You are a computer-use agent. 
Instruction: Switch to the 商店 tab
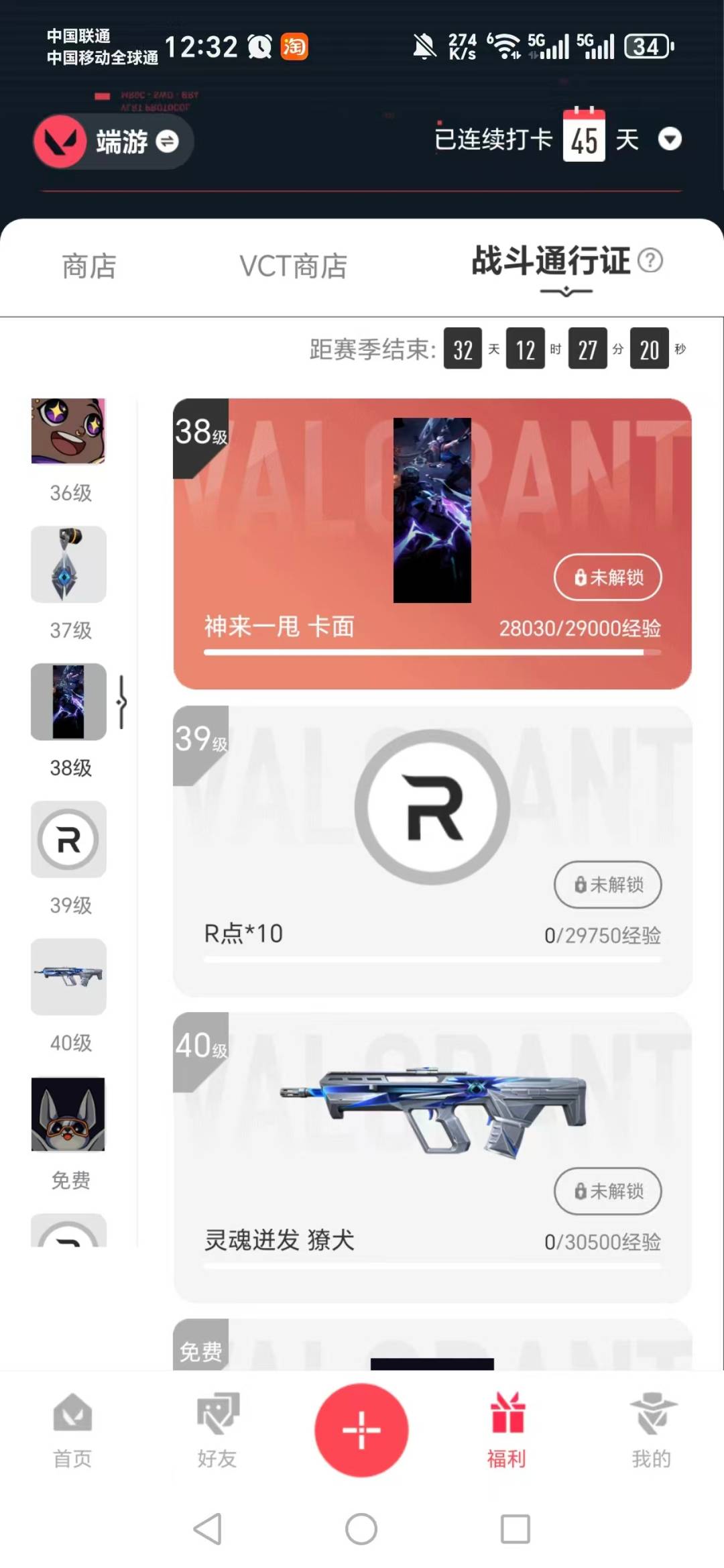pyautogui.click(x=88, y=266)
